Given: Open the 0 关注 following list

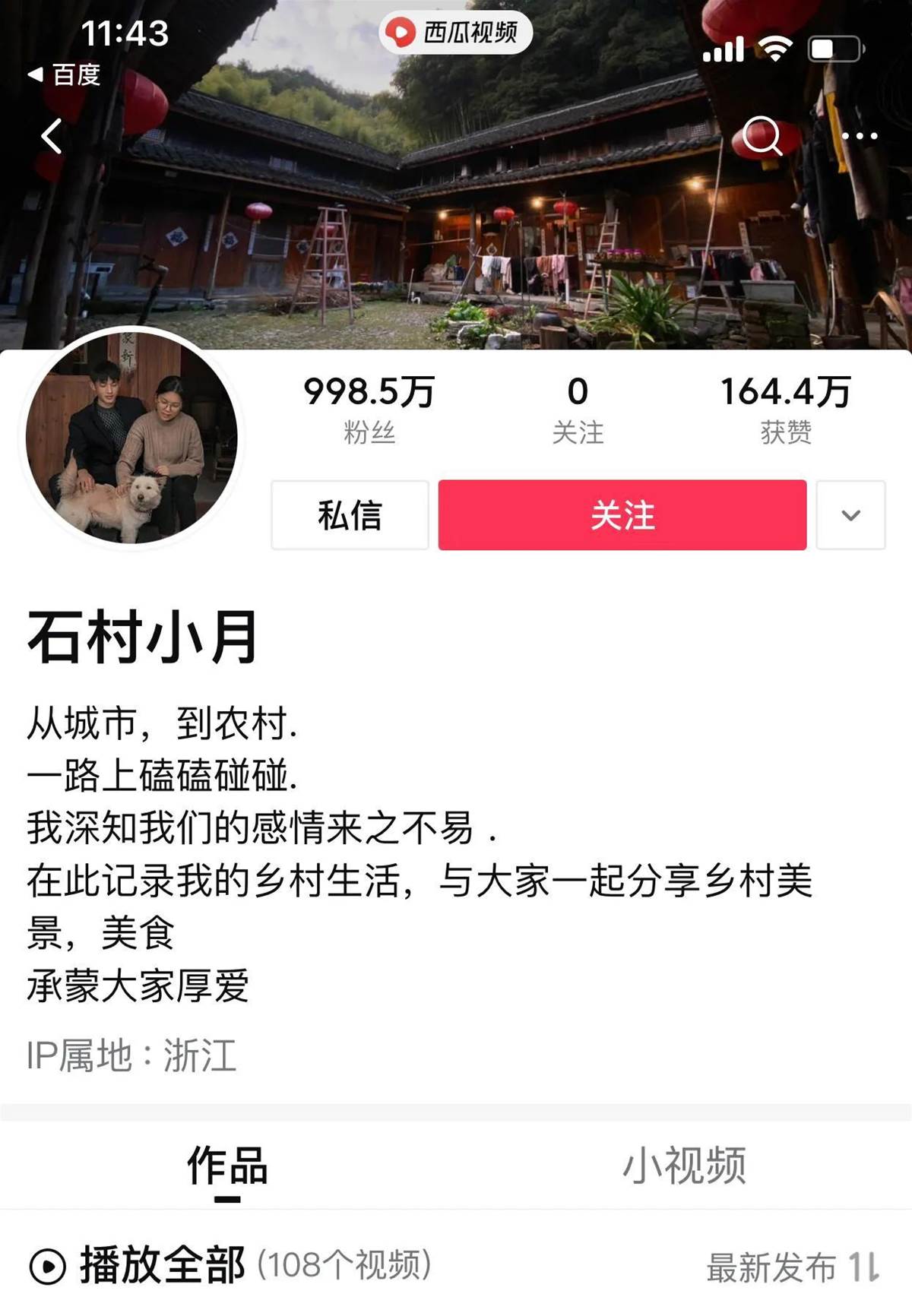Looking at the screenshot, I should point(578,409).
